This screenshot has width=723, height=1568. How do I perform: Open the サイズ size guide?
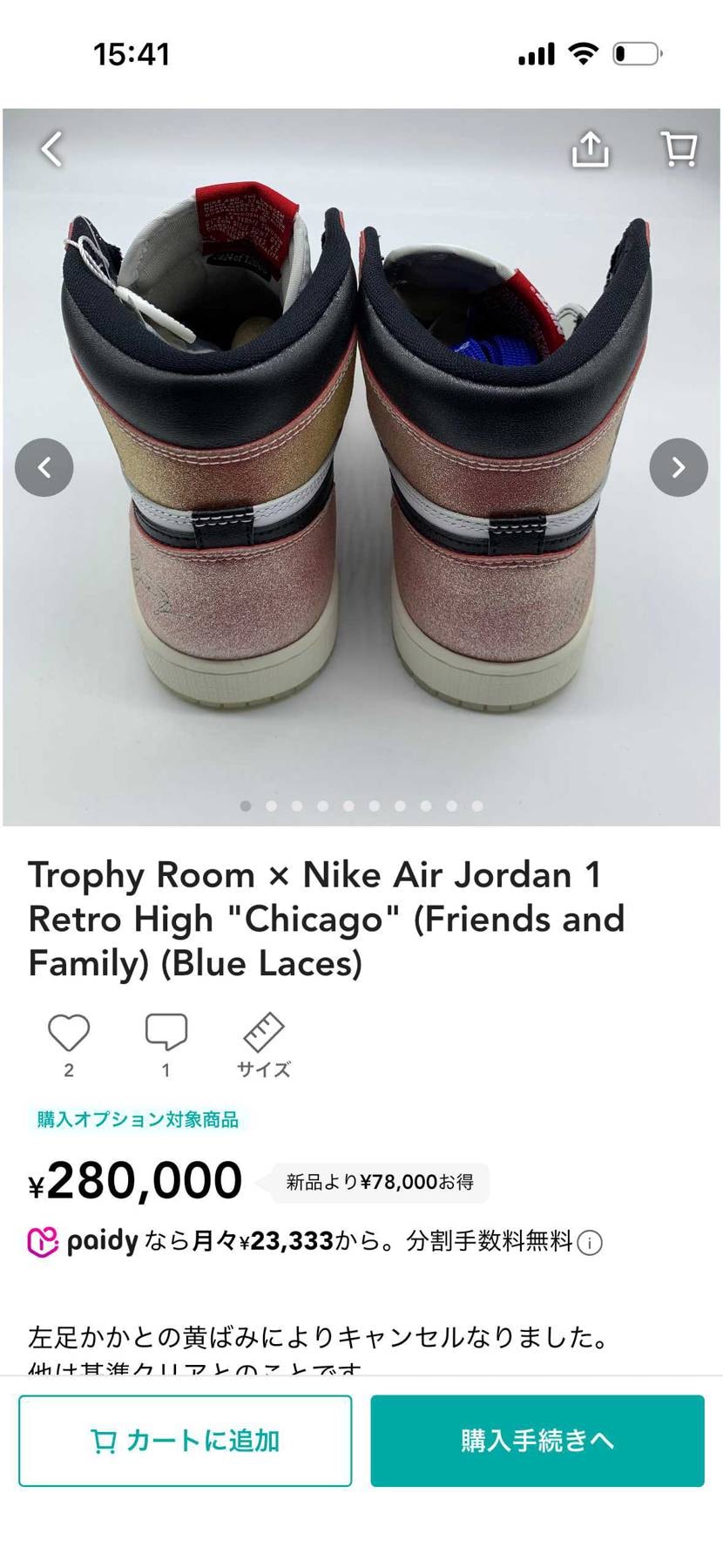coord(263,1044)
